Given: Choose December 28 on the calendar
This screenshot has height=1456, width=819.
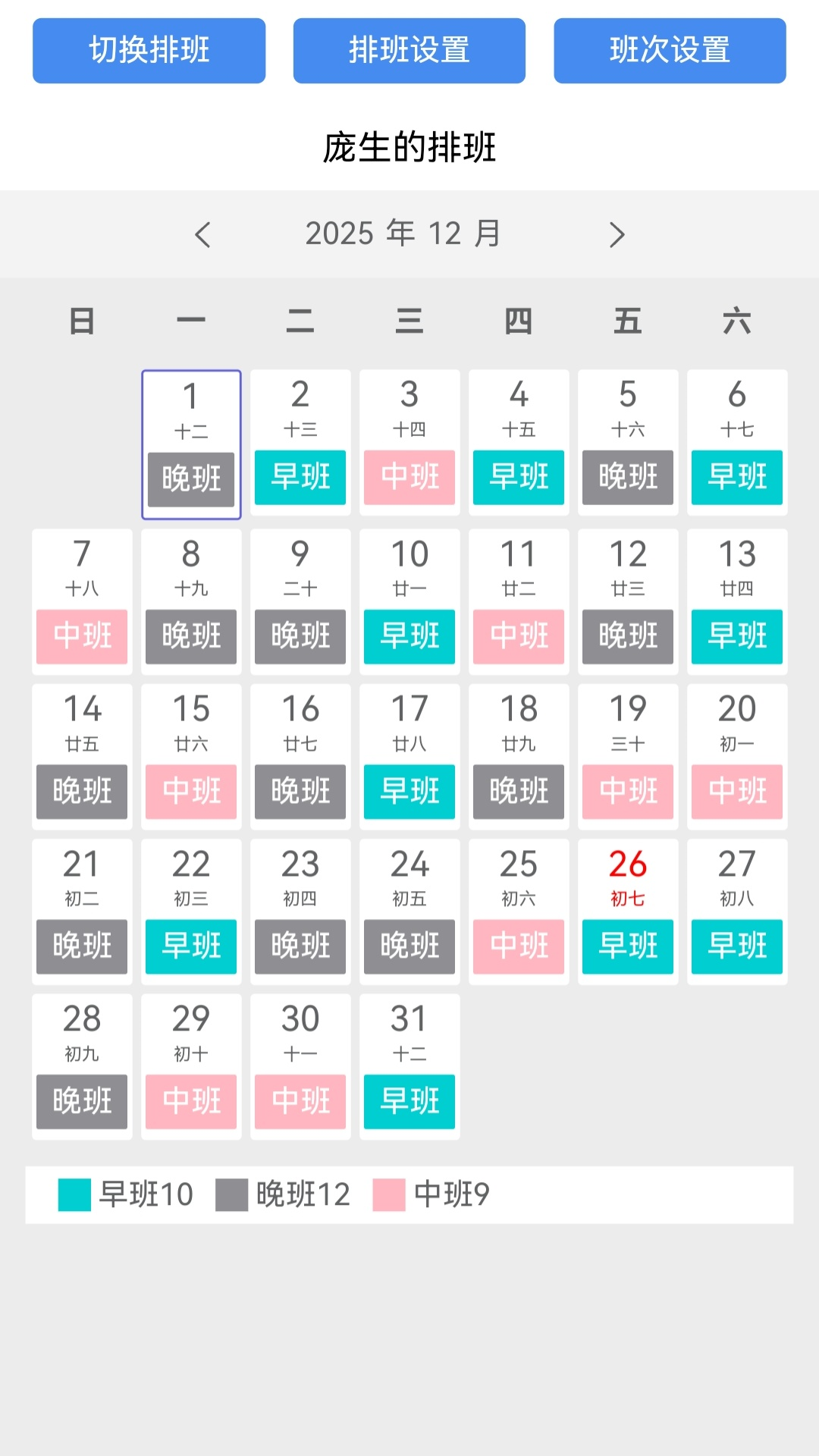Looking at the screenshot, I should coord(82,1066).
